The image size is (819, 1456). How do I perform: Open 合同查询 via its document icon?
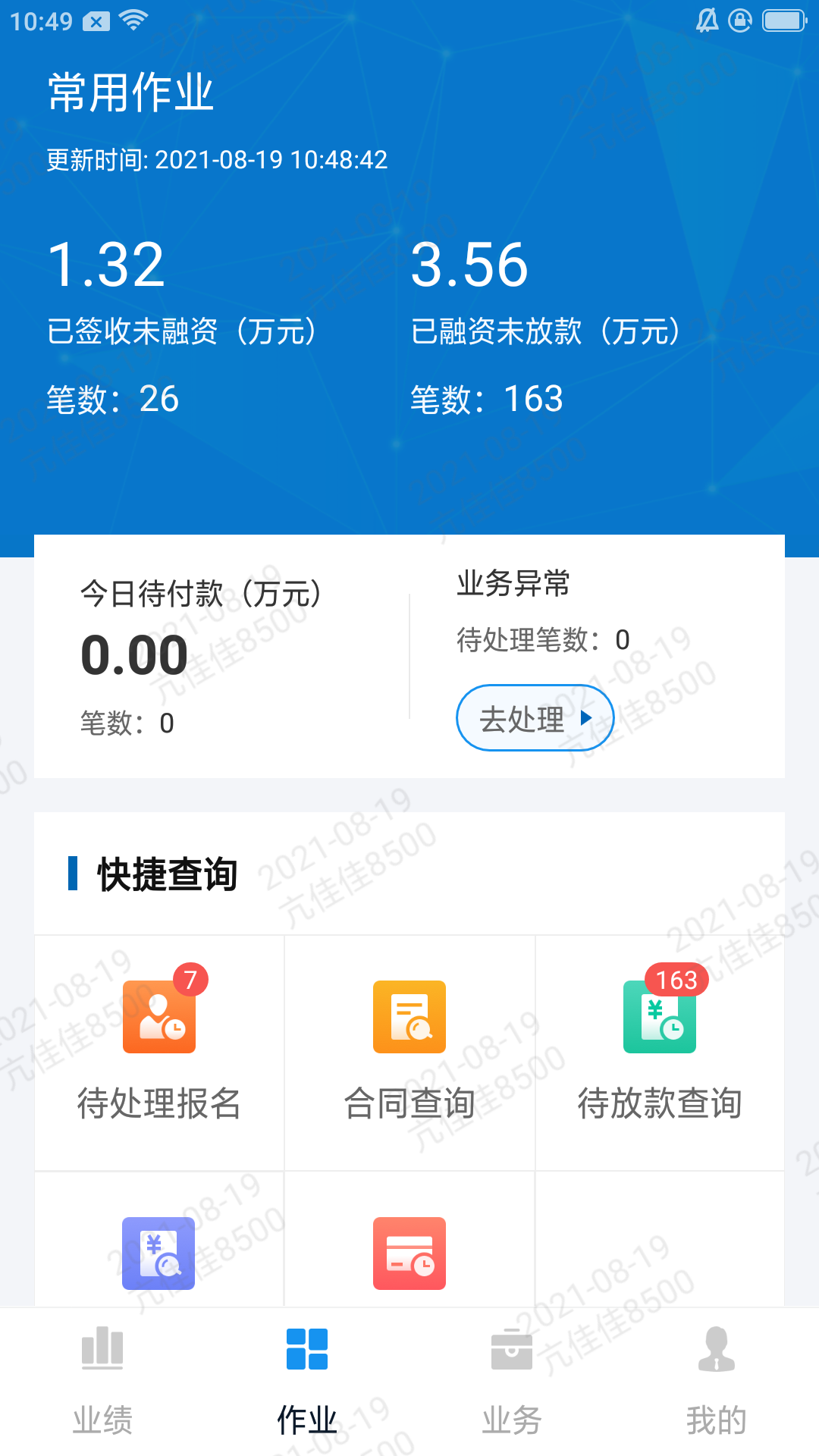[x=409, y=1017]
